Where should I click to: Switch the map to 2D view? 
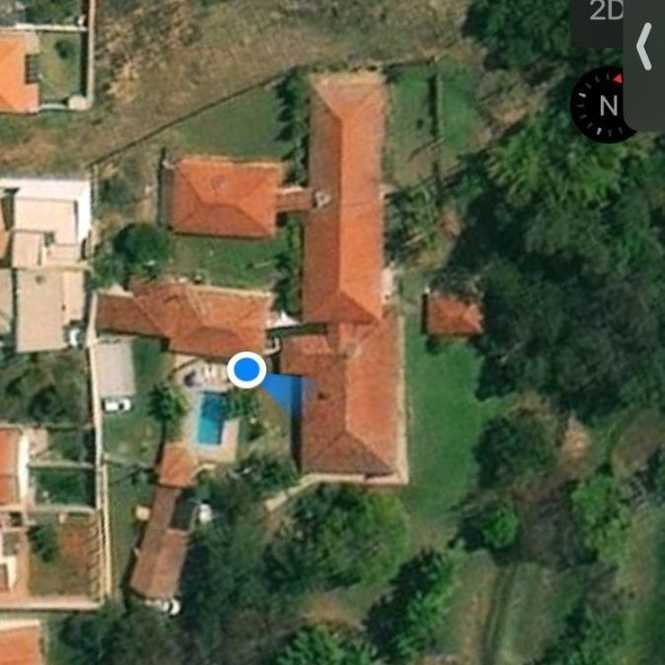coord(603,14)
